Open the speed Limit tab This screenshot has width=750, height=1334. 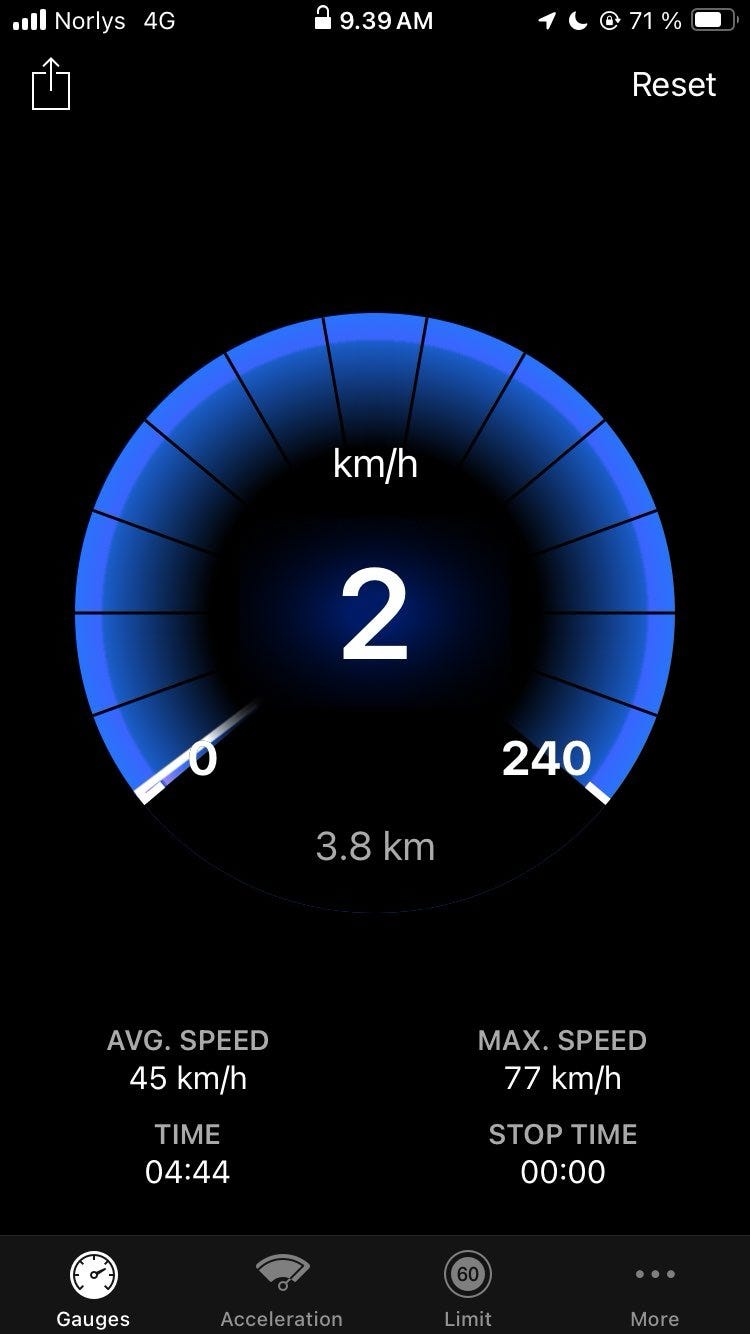coord(468,1290)
